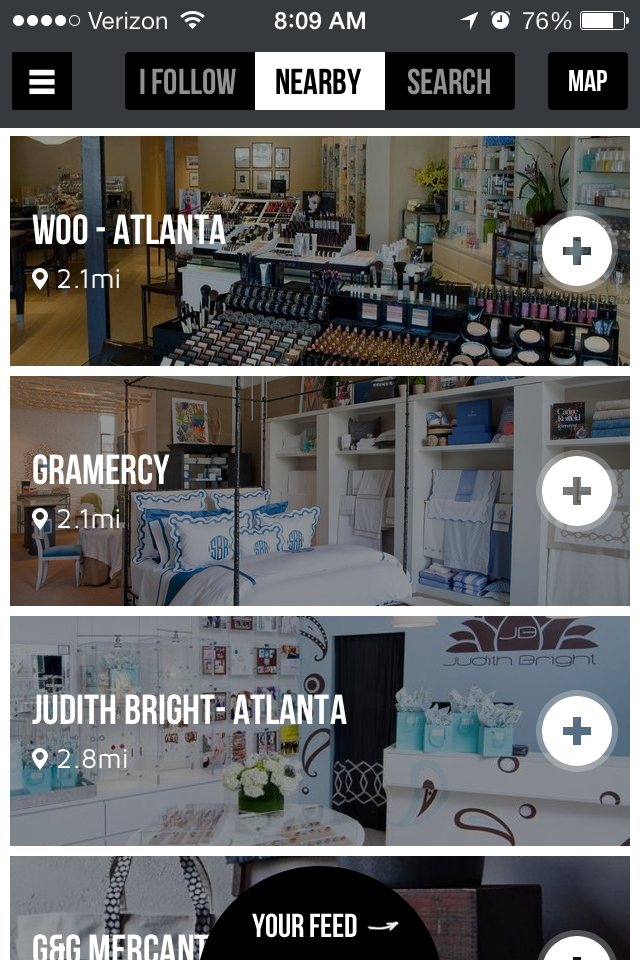Switch to the Search tab
This screenshot has width=640, height=960.
click(x=449, y=81)
